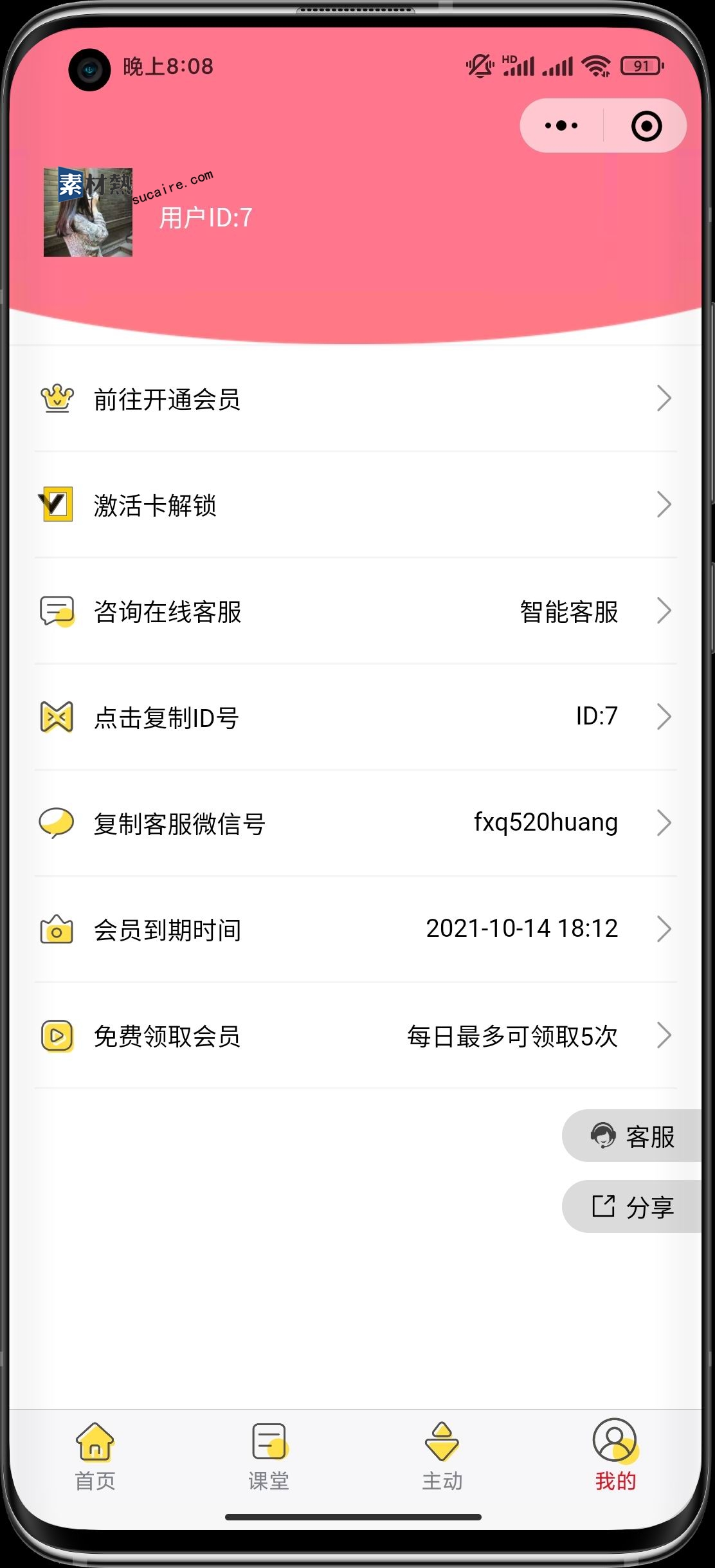Screen dimensions: 715x1568
Task: Open 免费领取会员 row
Action: point(356,1036)
